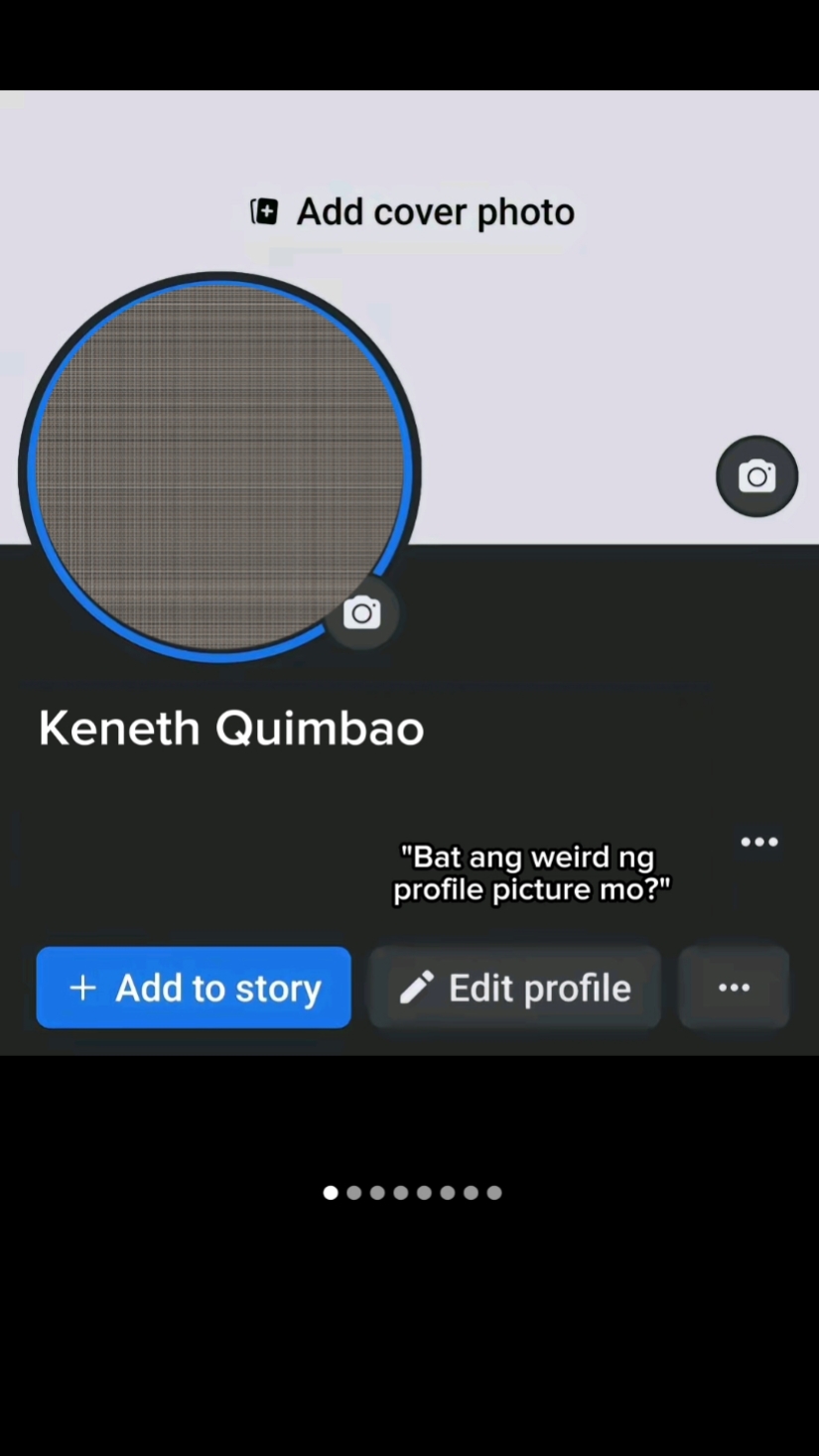Click the small icon before Add cover photo

pyautogui.click(x=264, y=211)
